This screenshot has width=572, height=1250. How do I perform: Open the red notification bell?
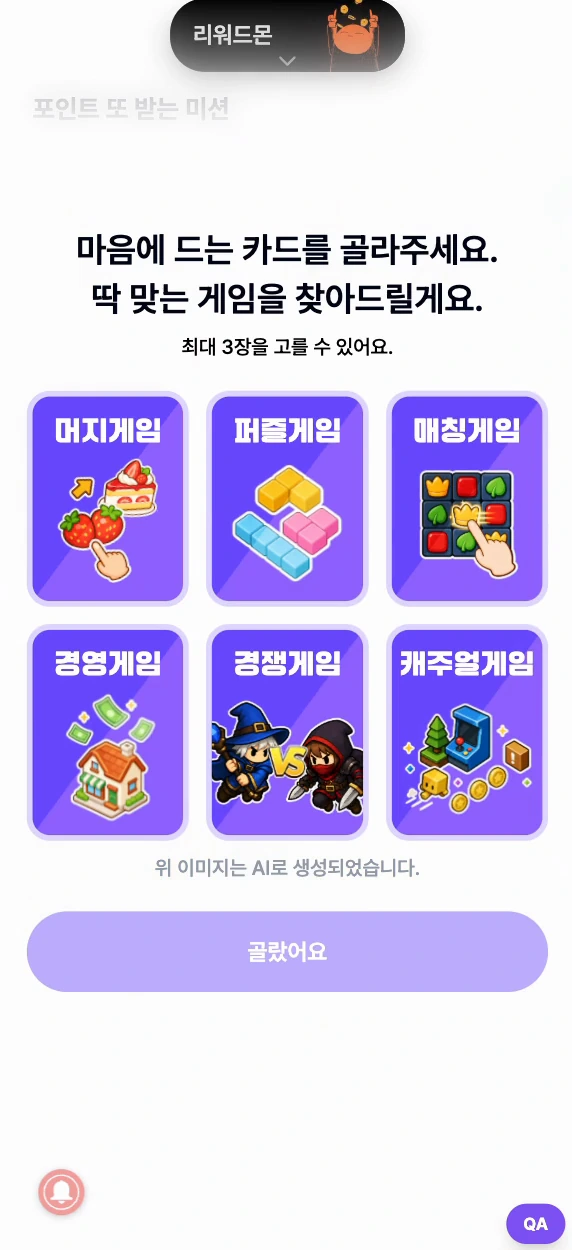(62, 1191)
